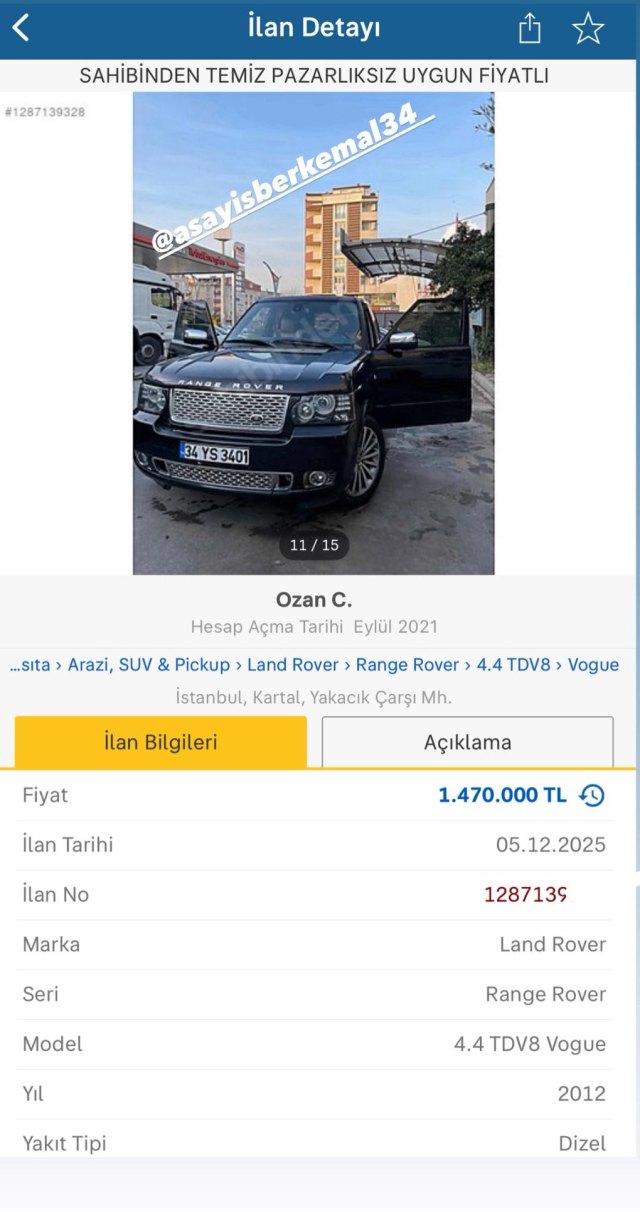Share this listing

530,28
